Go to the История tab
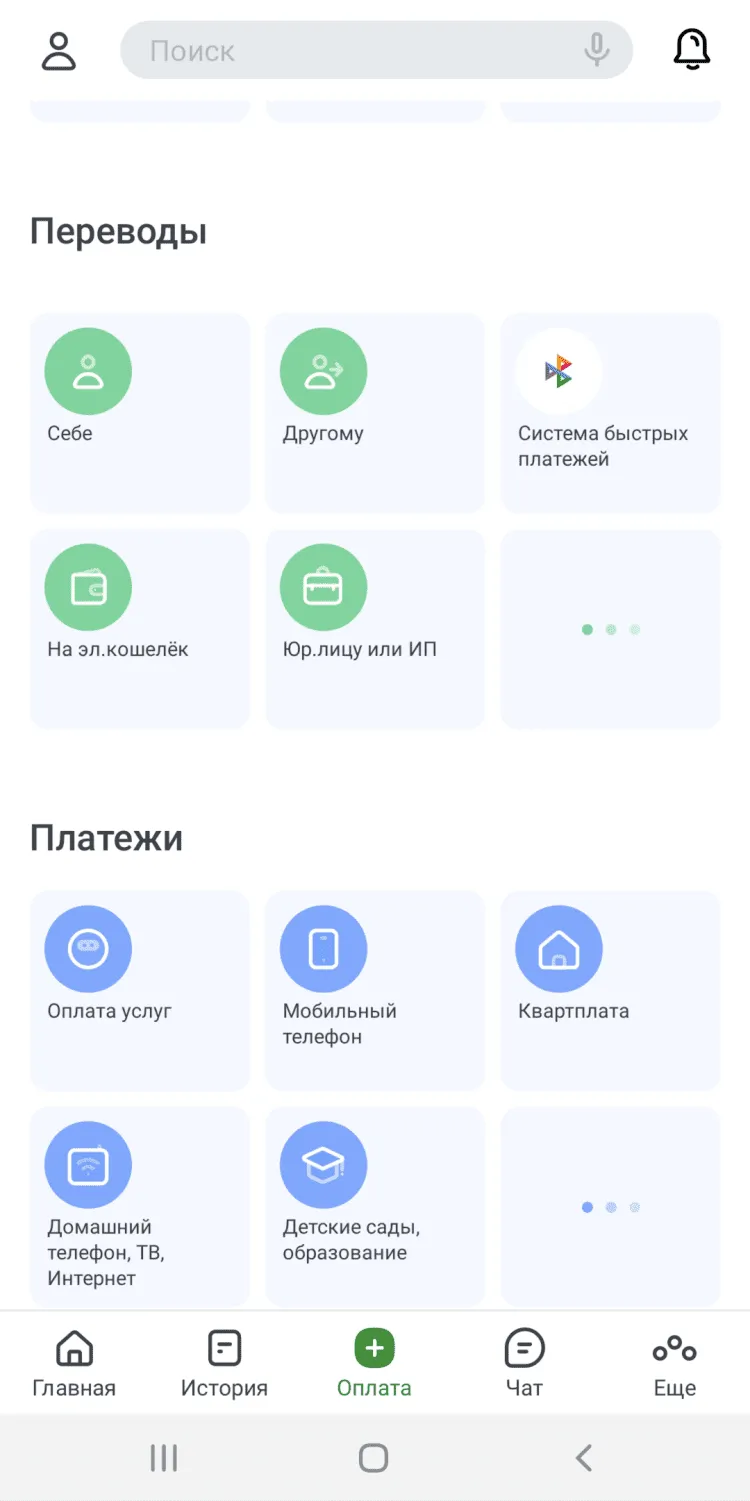The image size is (750, 1501). click(224, 1362)
